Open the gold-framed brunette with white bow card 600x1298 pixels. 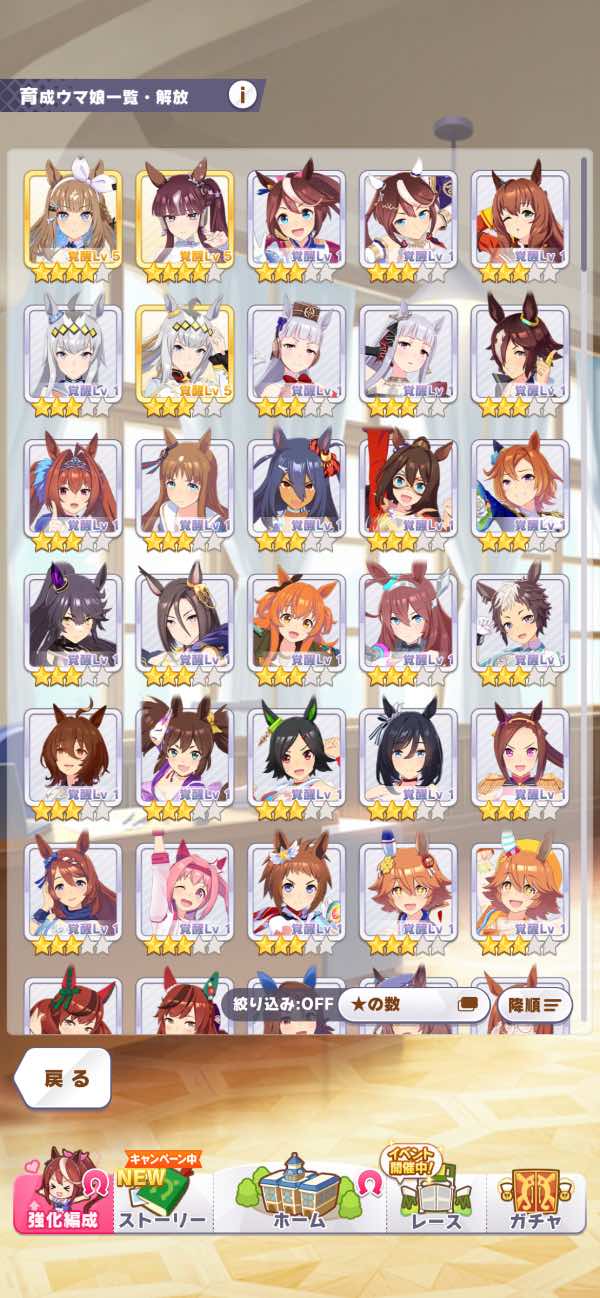pos(72,221)
